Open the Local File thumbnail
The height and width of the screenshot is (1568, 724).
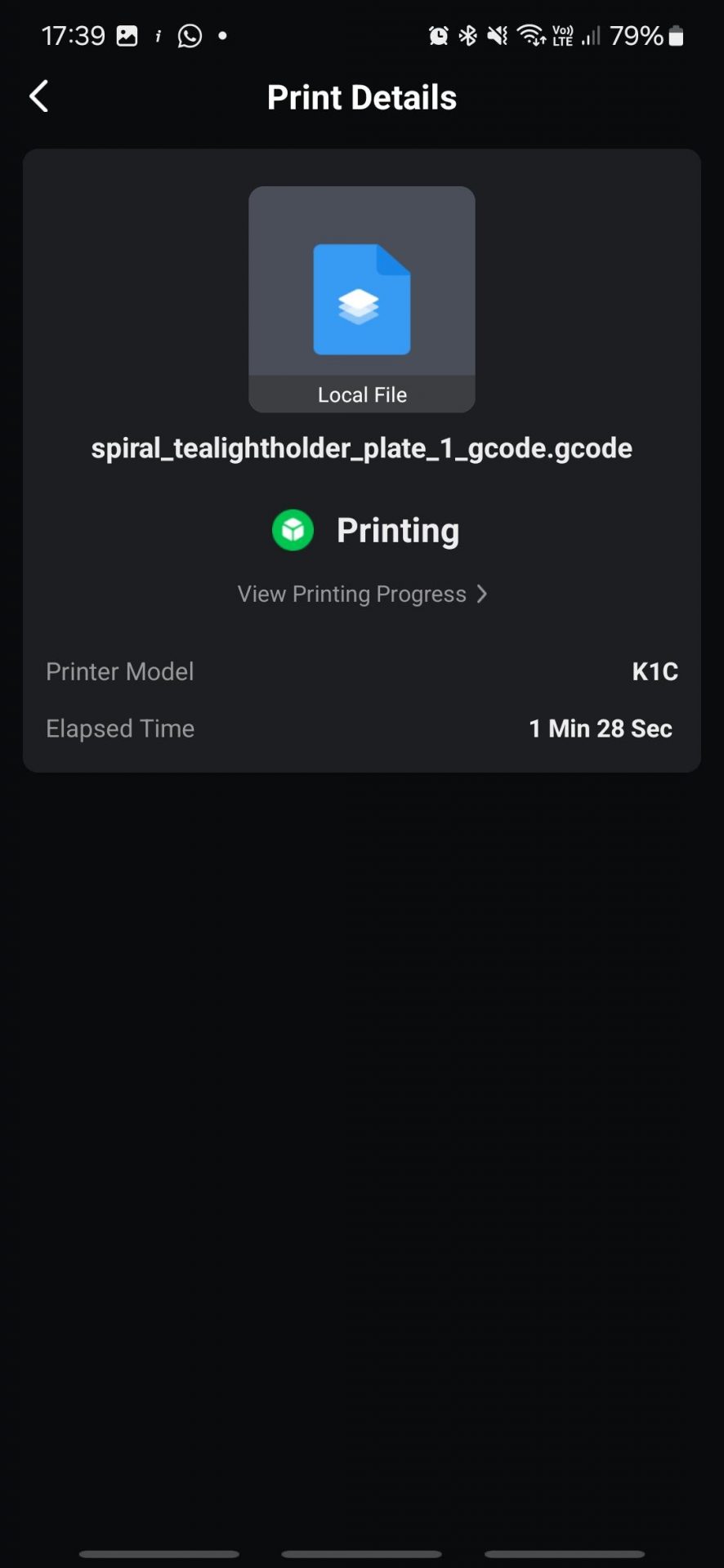362,299
